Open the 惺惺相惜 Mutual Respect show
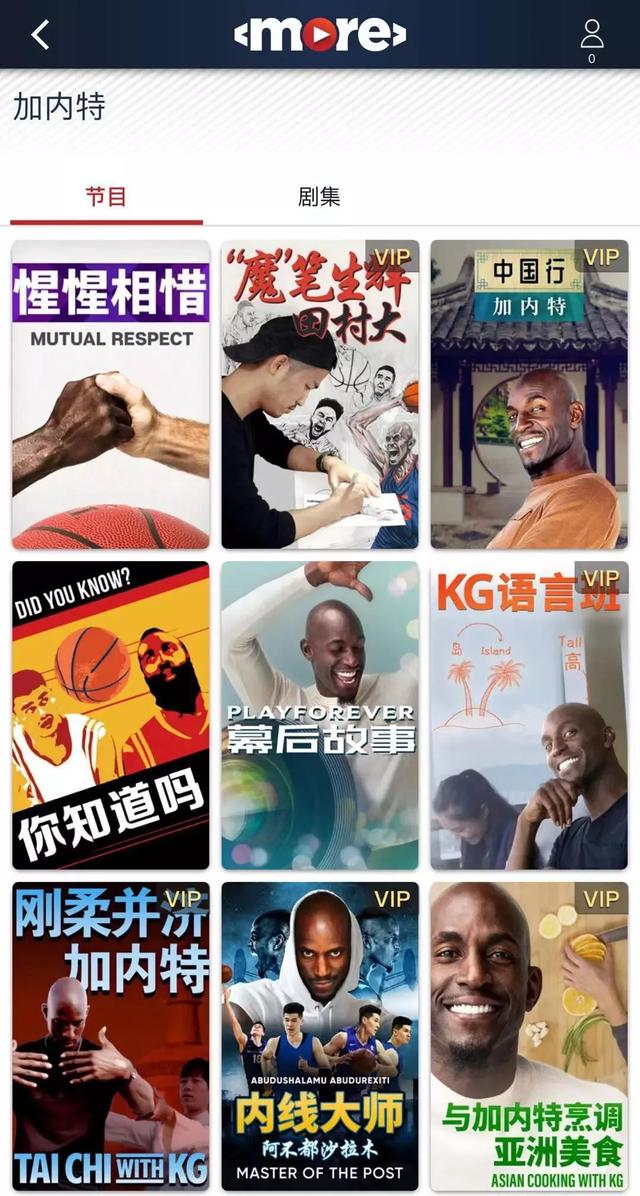The image size is (640, 1196). (x=111, y=395)
